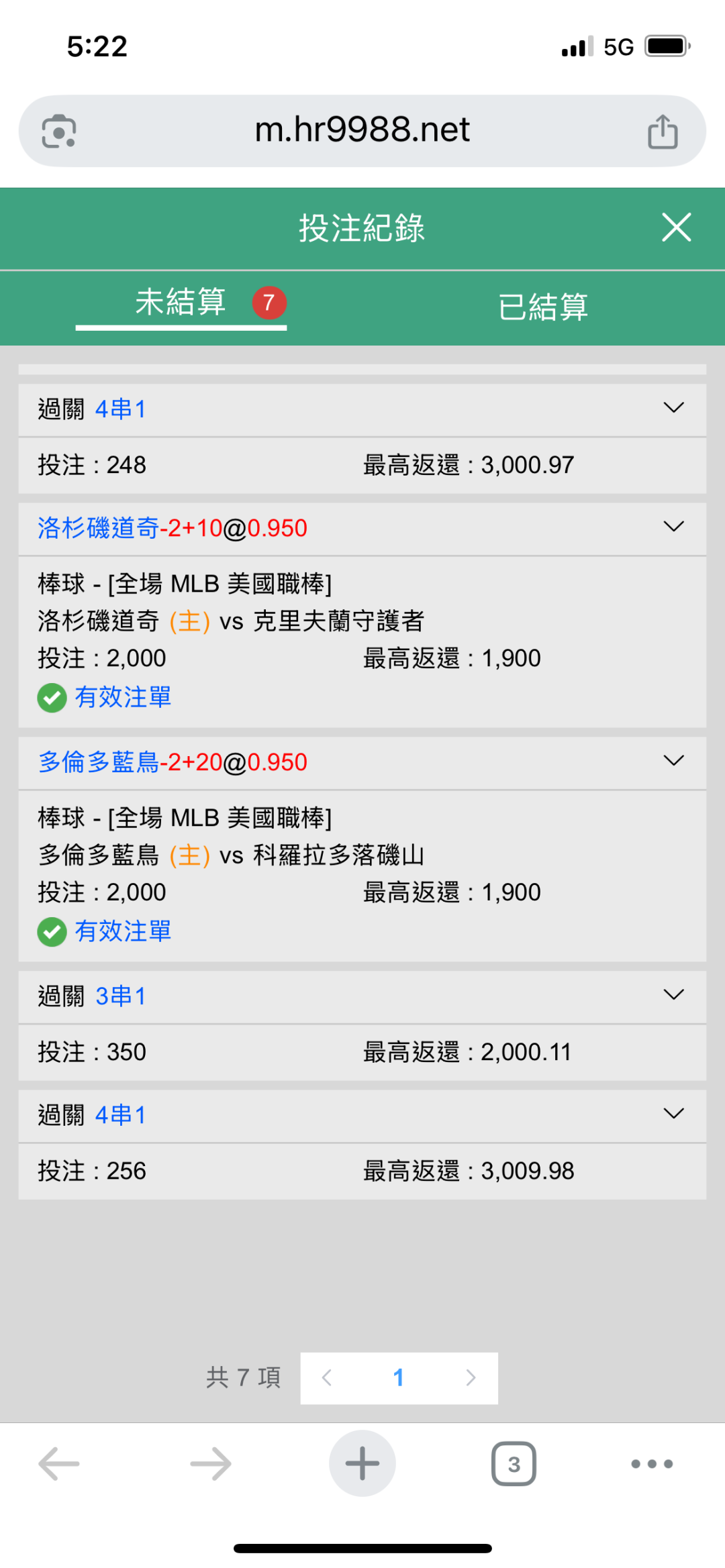Go to the previous results page
This screenshot has width=725, height=1568.
[327, 1378]
